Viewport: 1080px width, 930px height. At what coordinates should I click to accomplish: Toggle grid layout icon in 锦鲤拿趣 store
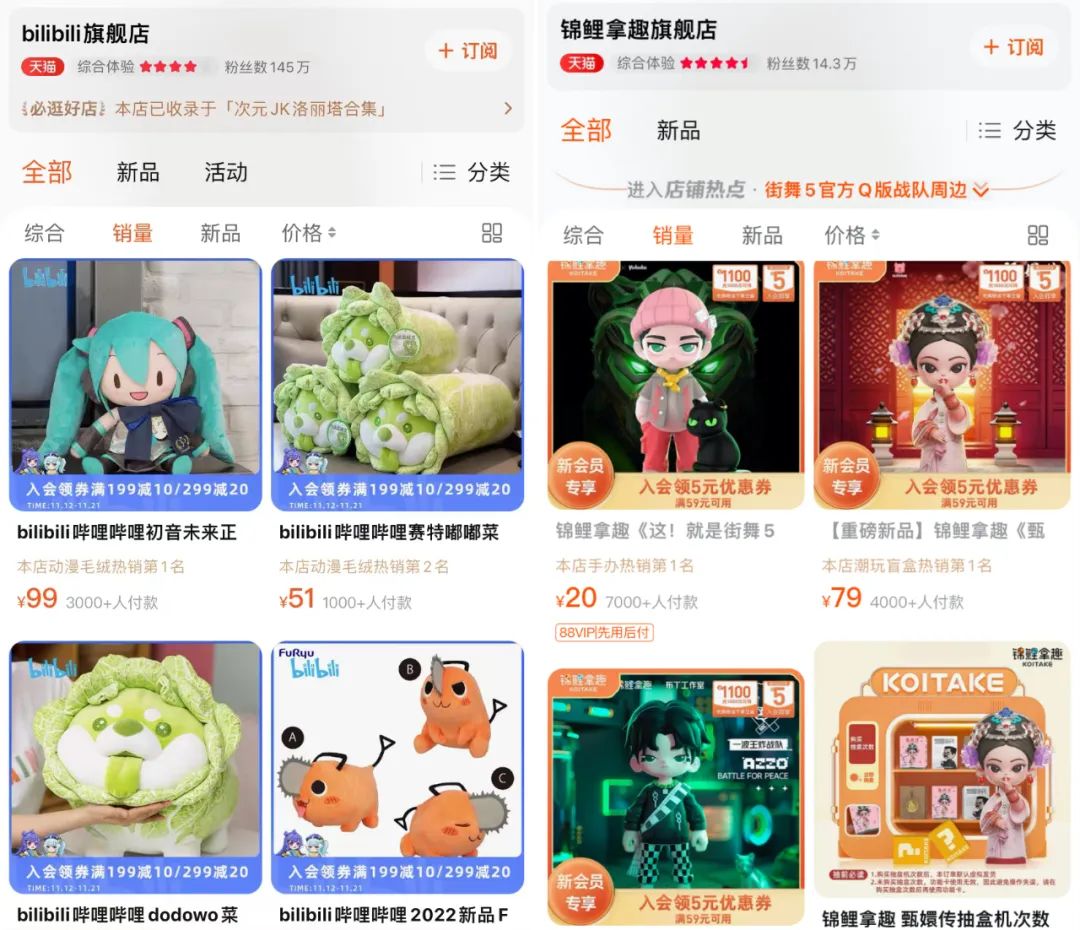point(1038,235)
